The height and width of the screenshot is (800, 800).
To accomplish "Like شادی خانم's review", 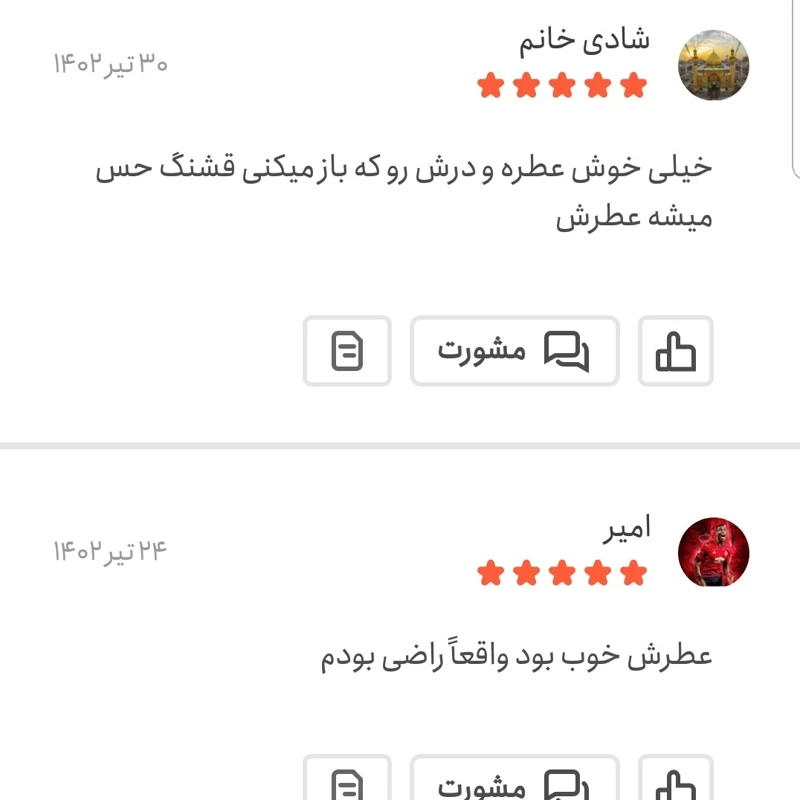I will pos(675,351).
